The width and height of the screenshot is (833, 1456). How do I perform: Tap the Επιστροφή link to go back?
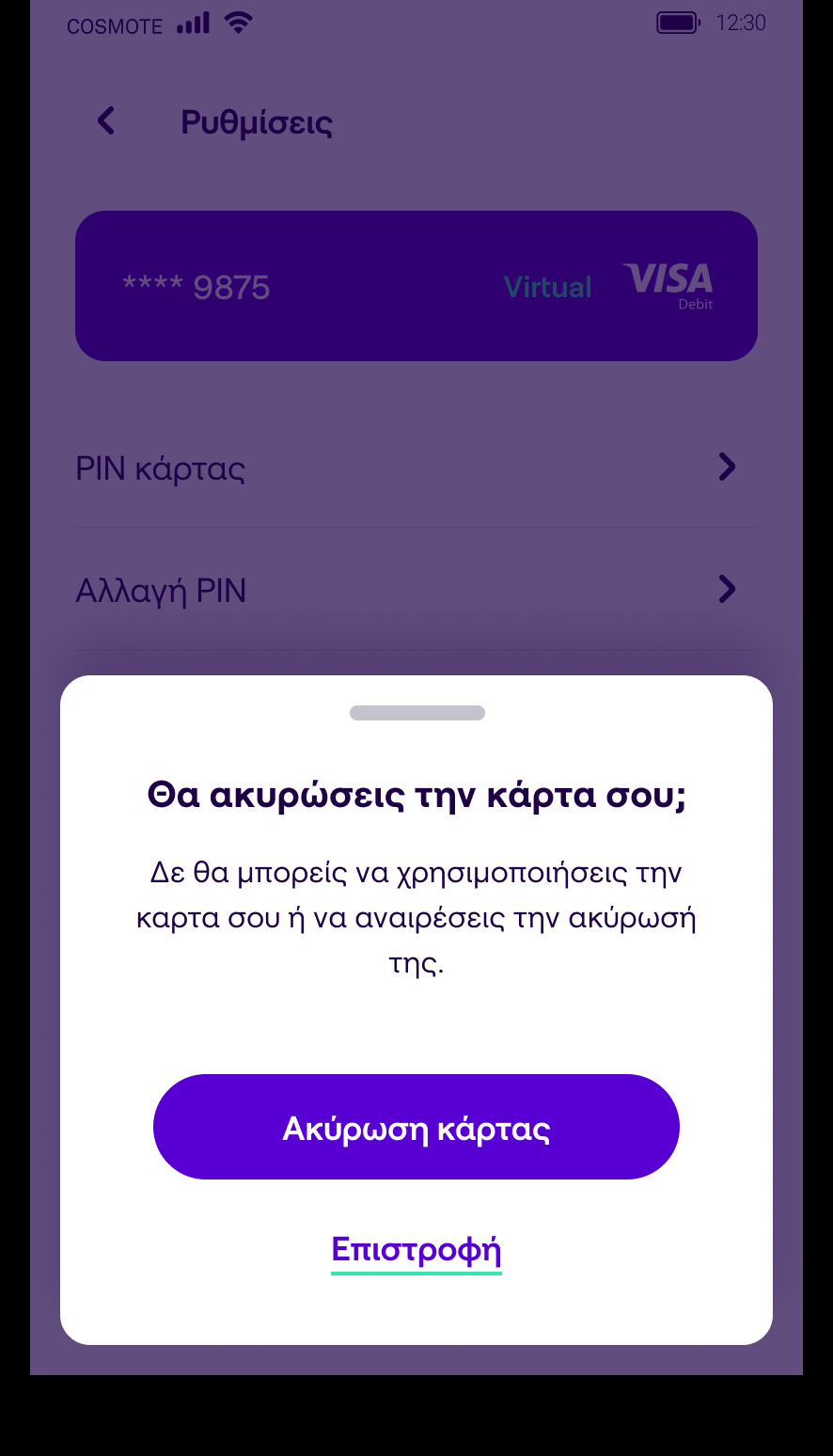[416, 1250]
